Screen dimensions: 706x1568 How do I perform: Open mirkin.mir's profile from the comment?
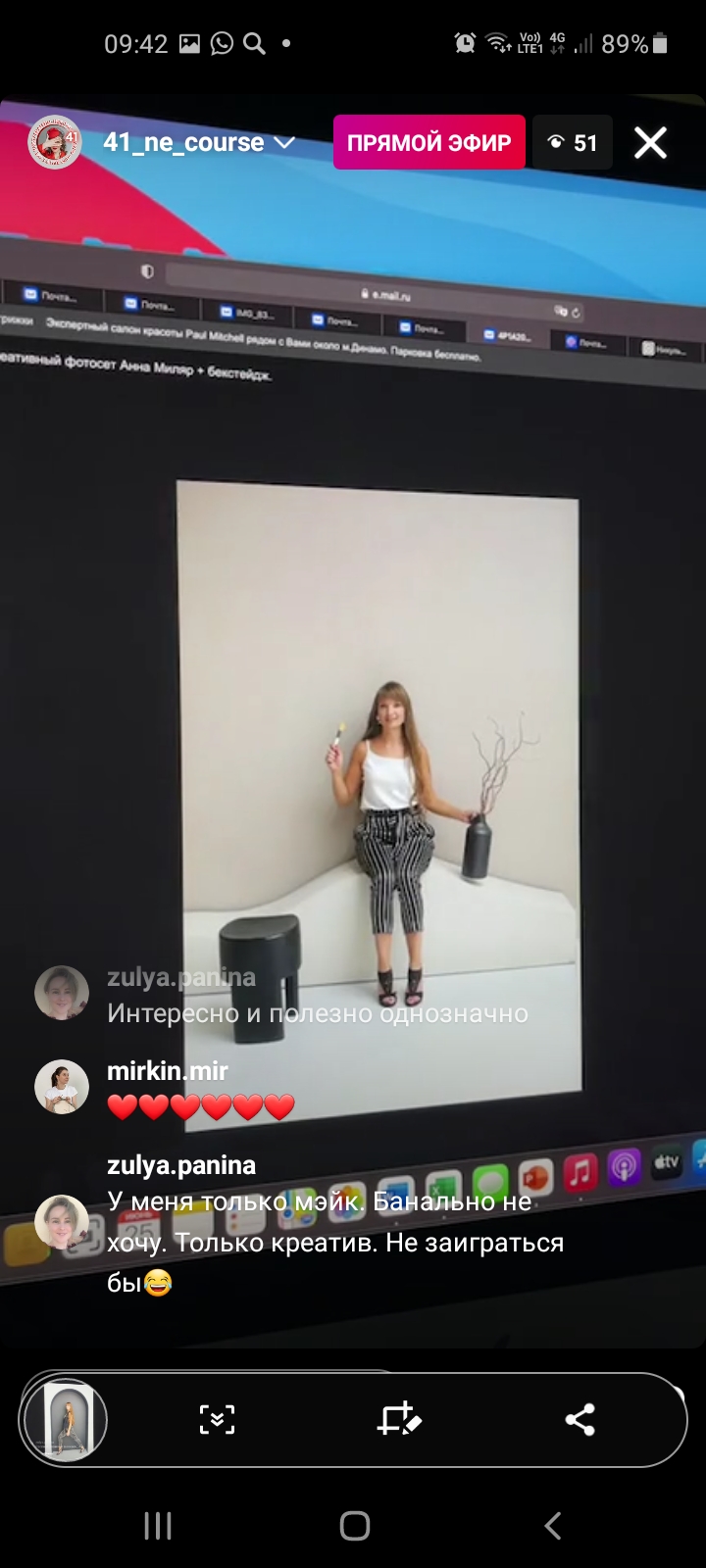(167, 1071)
